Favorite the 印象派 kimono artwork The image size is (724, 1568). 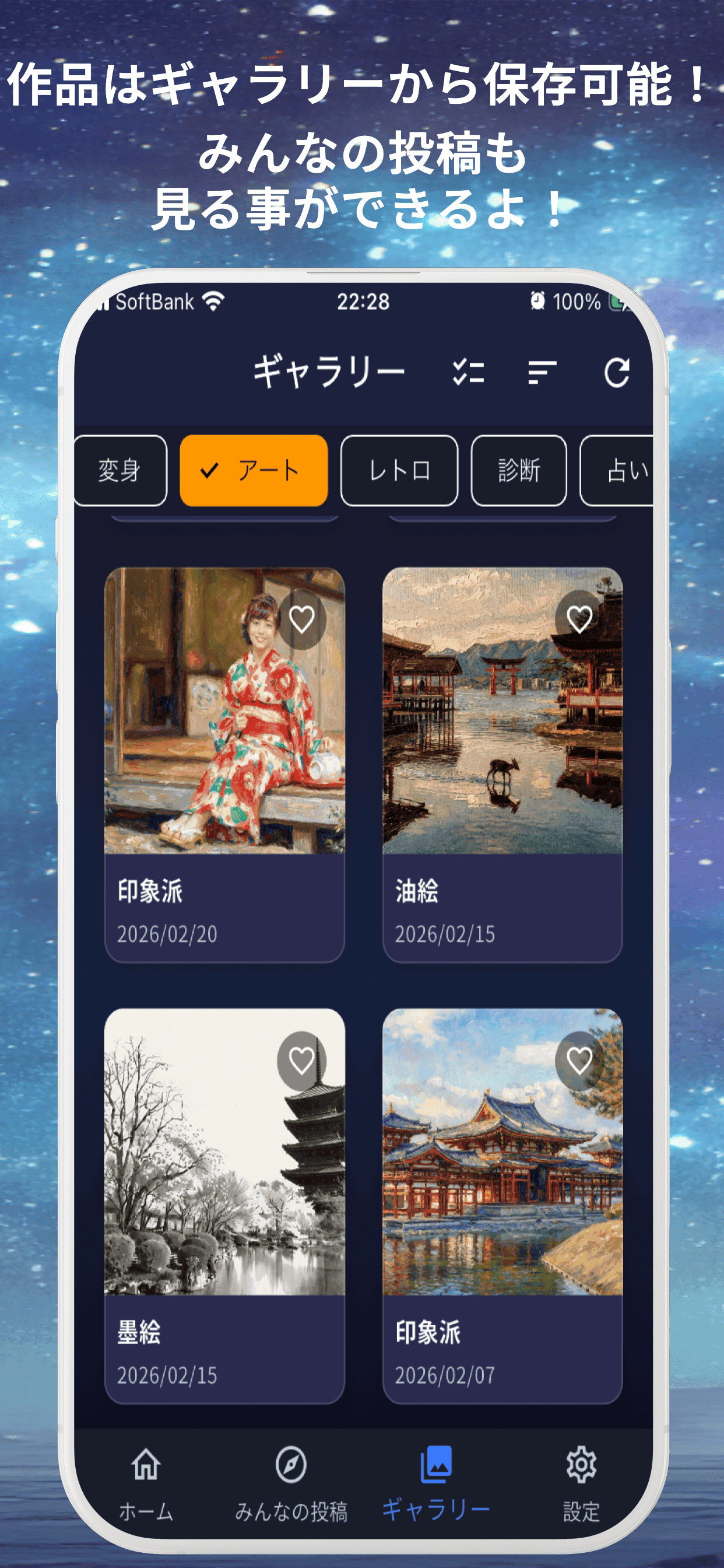[x=303, y=619]
